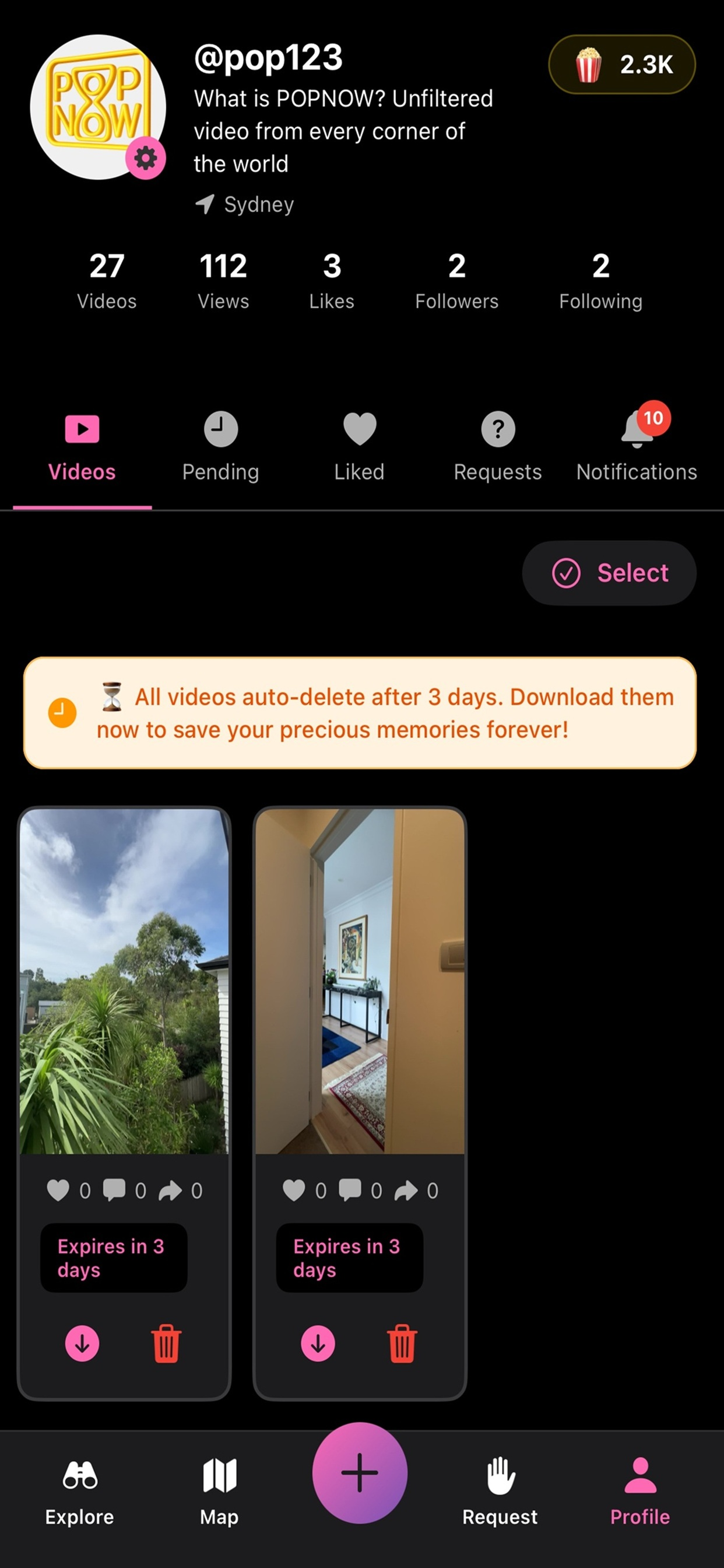
Task: Open the hallway doorway video
Action: tap(360, 981)
